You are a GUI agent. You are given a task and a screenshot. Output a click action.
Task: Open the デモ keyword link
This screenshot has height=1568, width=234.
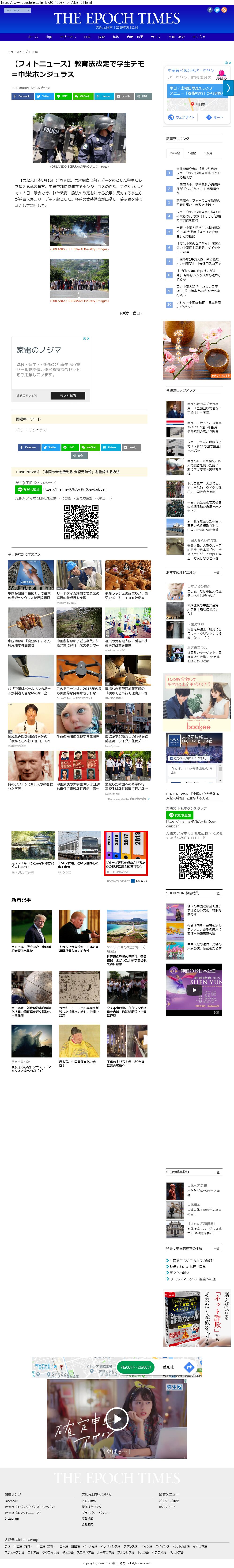(x=19, y=430)
